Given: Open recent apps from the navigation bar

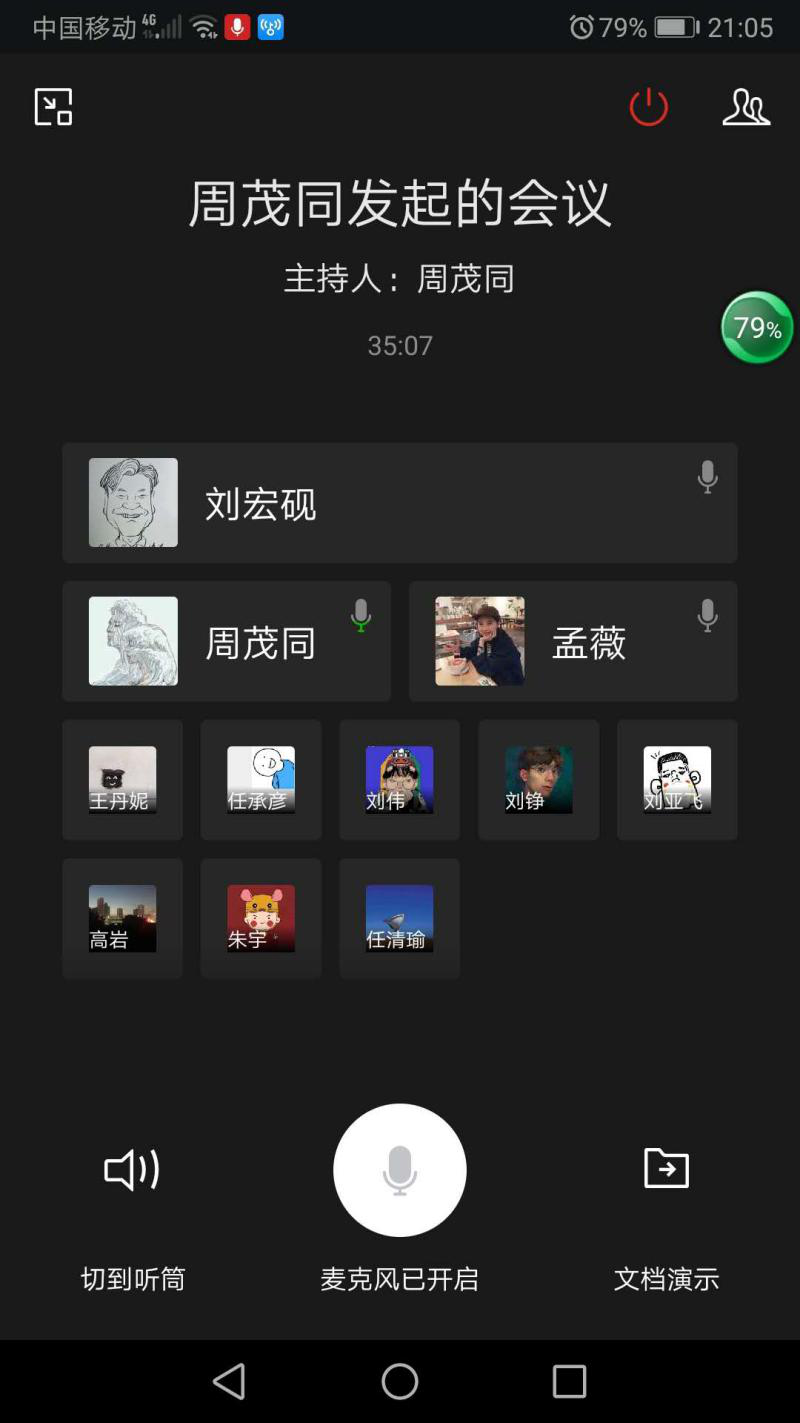Looking at the screenshot, I should (569, 1382).
